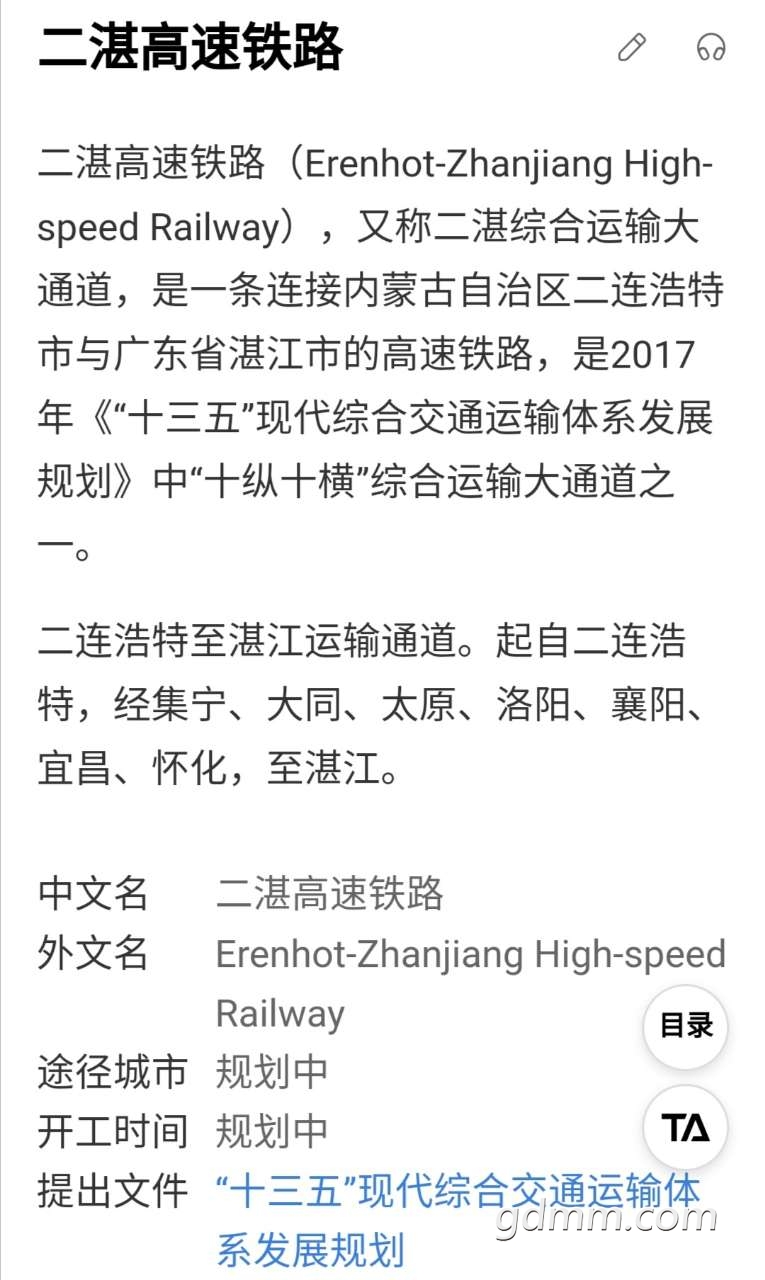The height and width of the screenshot is (1280, 765).
Task: Open the 目录 table of contents
Action: 686,1026
